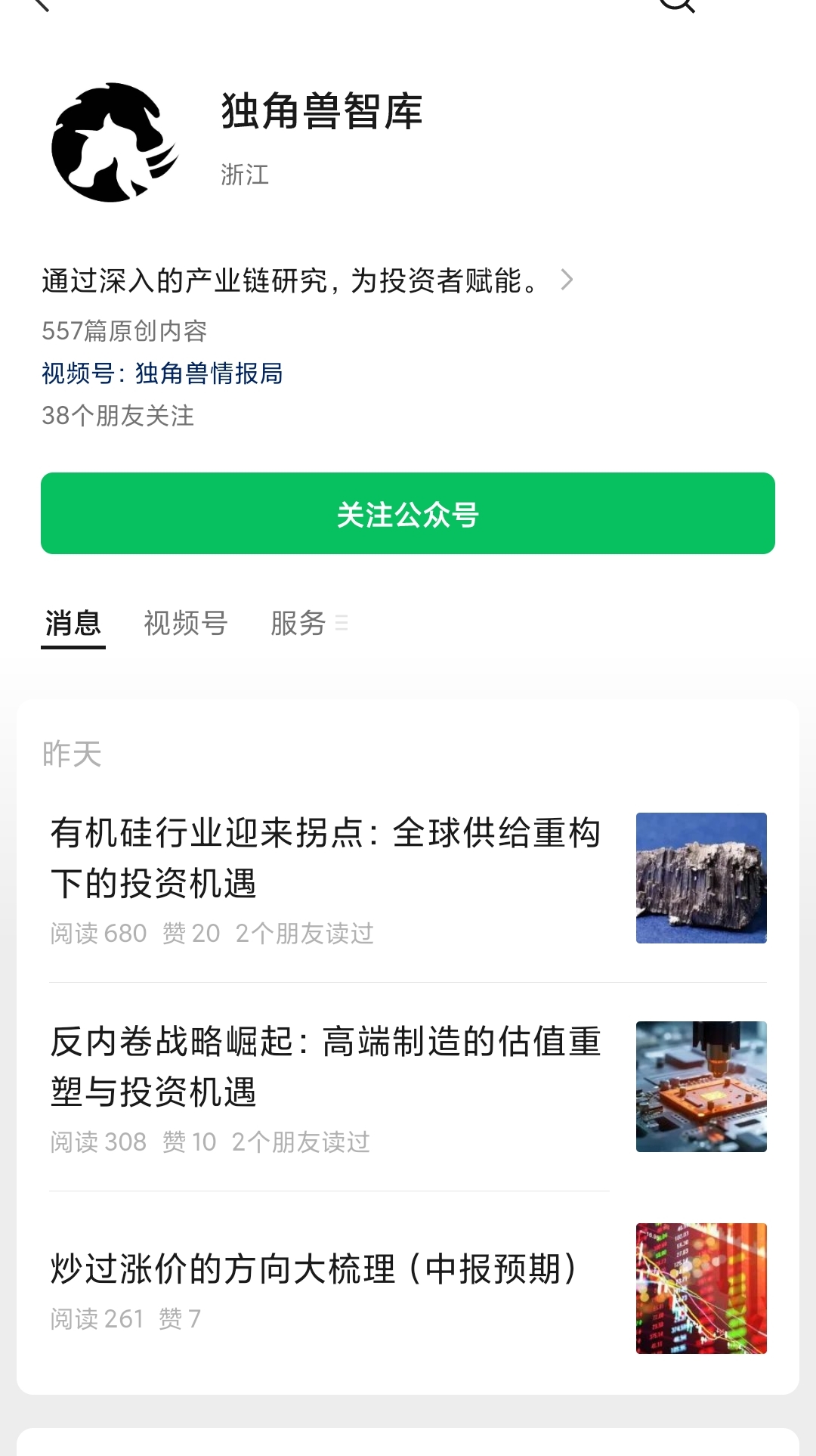Image resolution: width=816 pixels, height=1456 pixels.
Task: View the 炒过涨价的方向大梳理 article
Action: 314,1269
